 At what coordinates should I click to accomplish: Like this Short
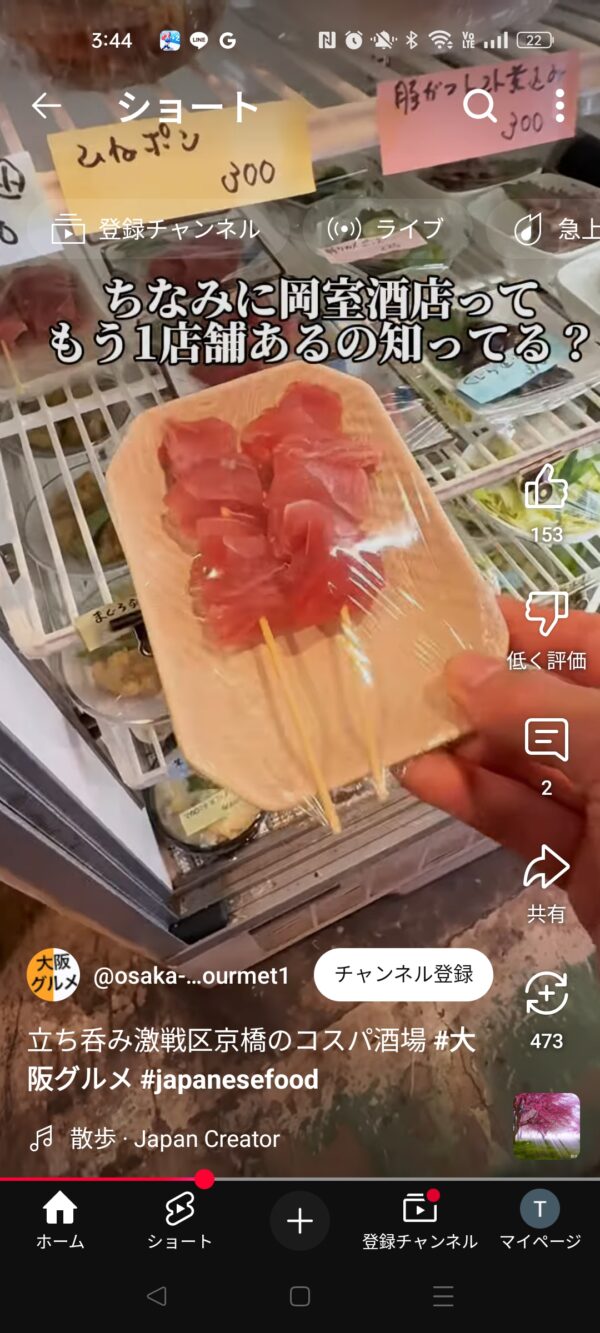click(546, 488)
